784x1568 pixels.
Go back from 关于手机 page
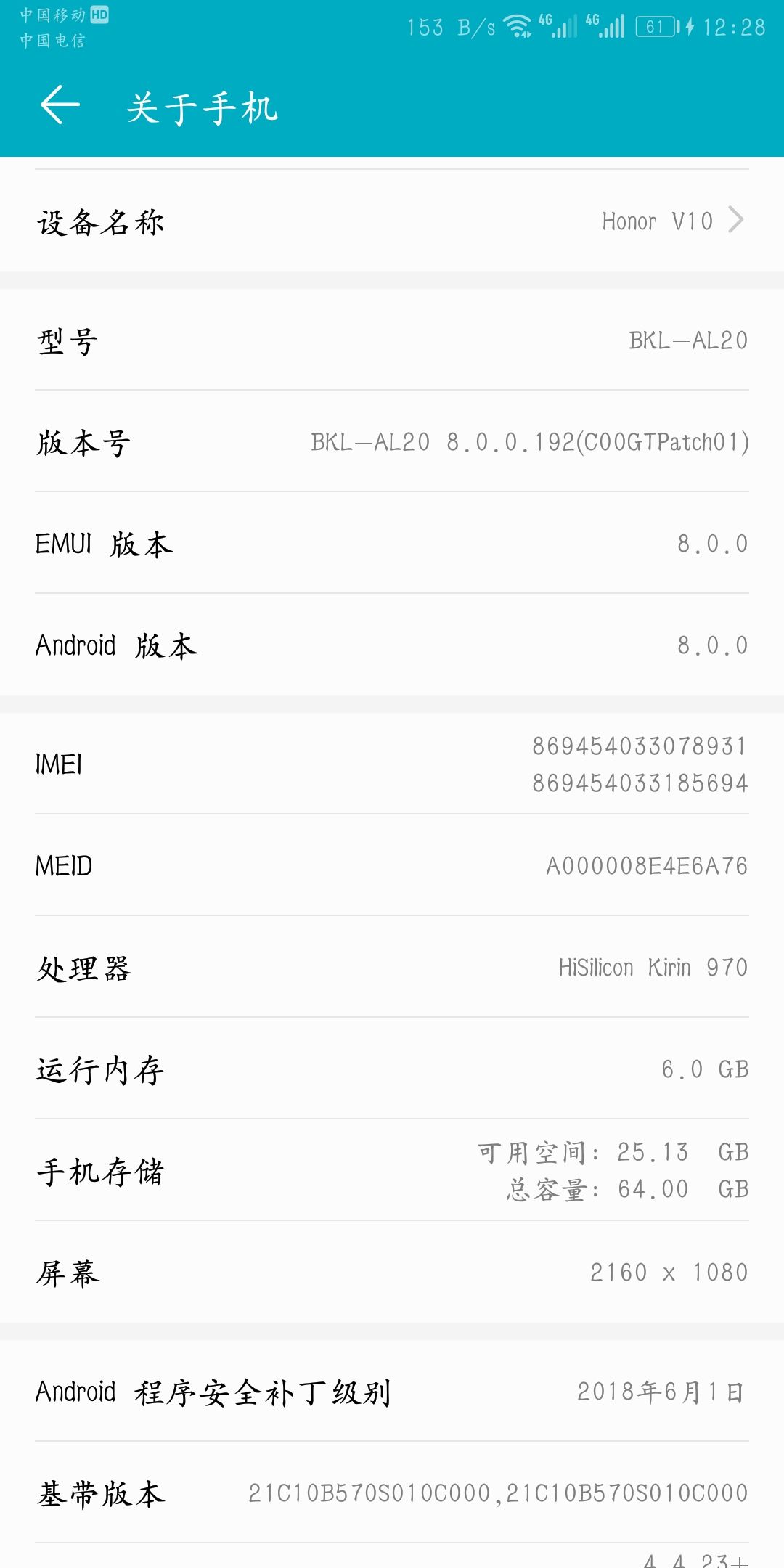[60, 105]
